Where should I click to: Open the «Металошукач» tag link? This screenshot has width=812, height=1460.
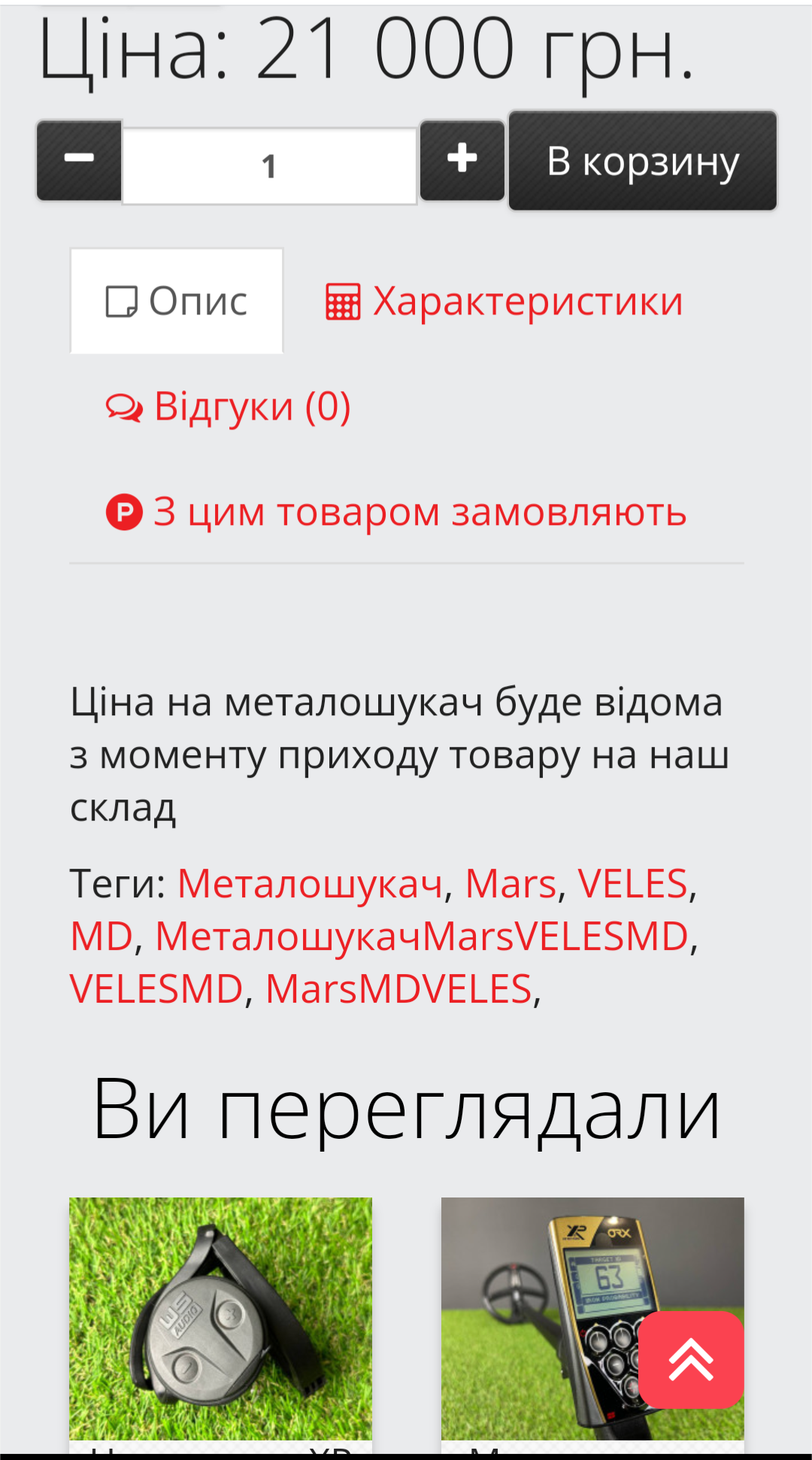pos(310,883)
